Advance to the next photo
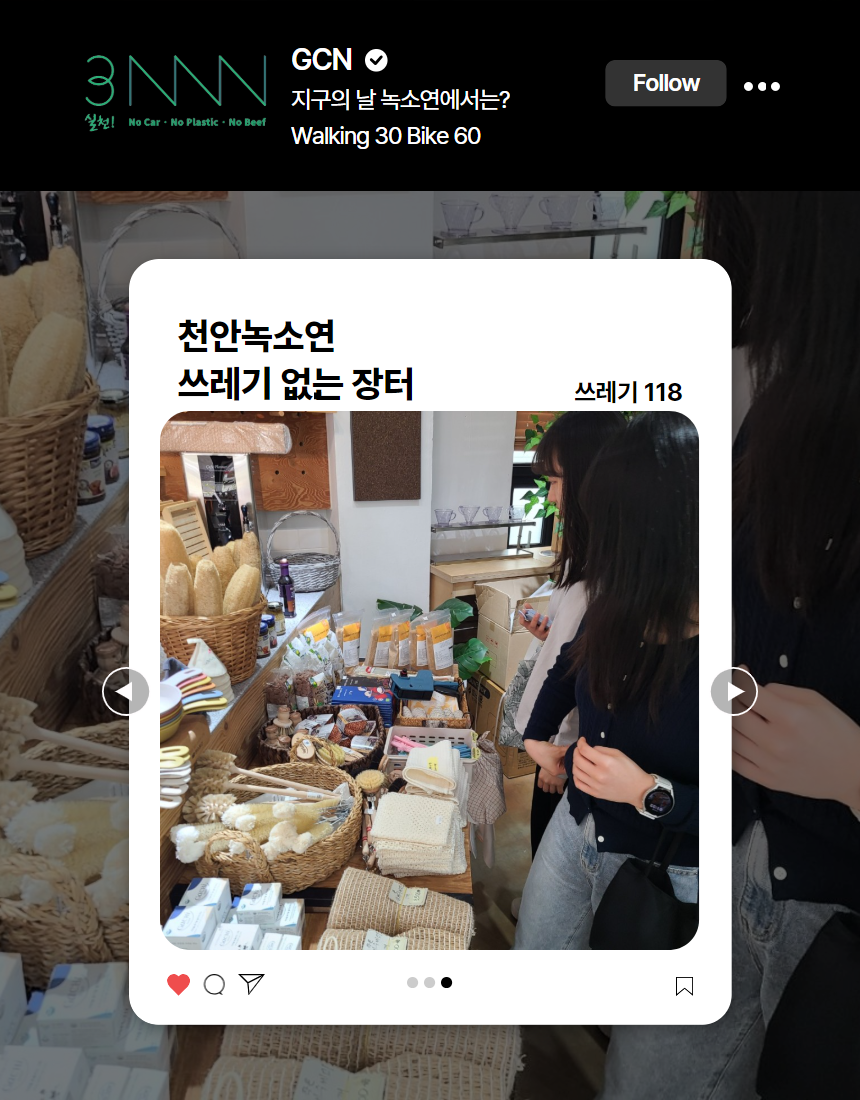This screenshot has width=860, height=1100. 734,691
